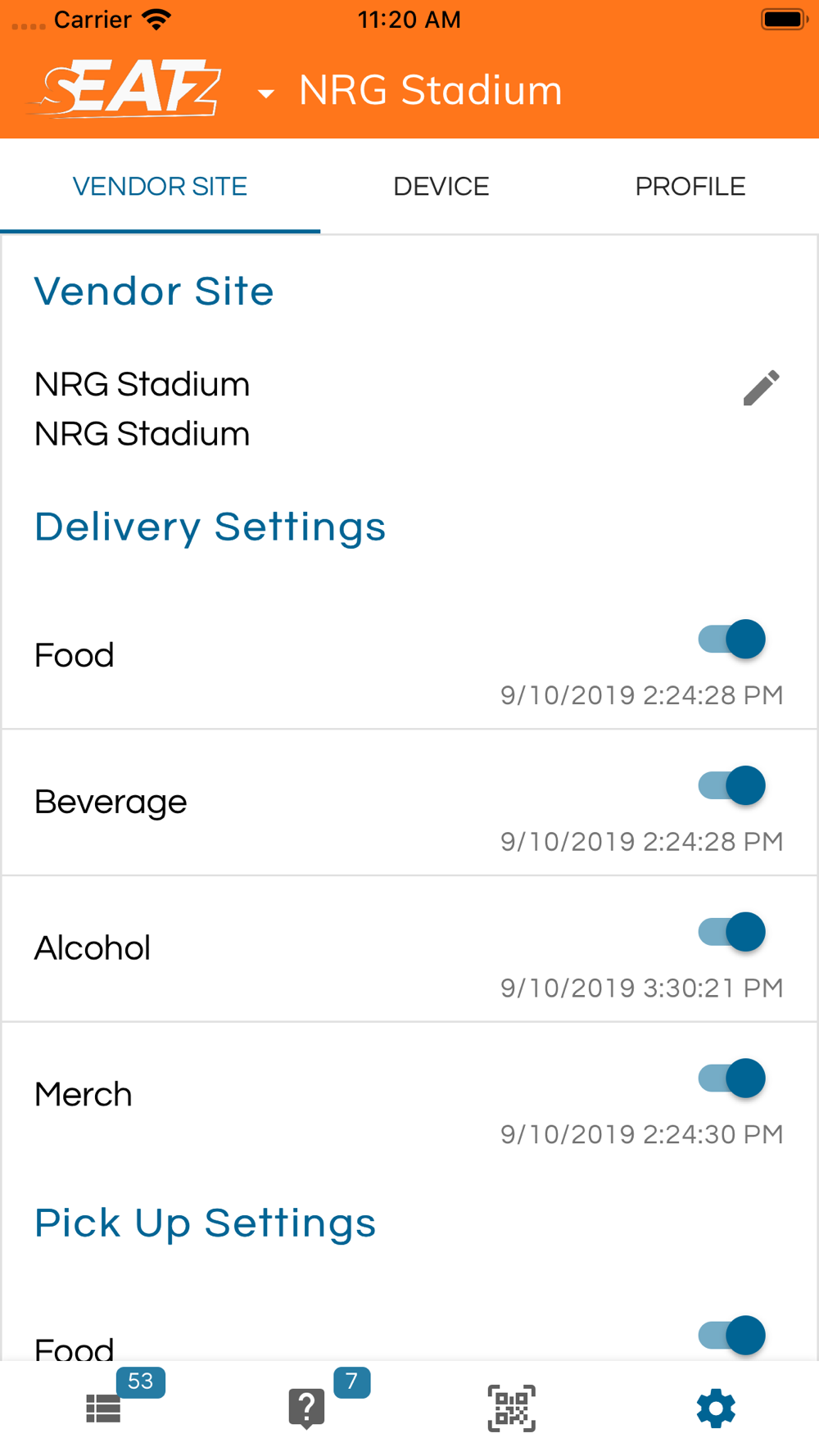Open the help requests with 7 badge
The width and height of the screenshot is (819, 1456).
(307, 1409)
